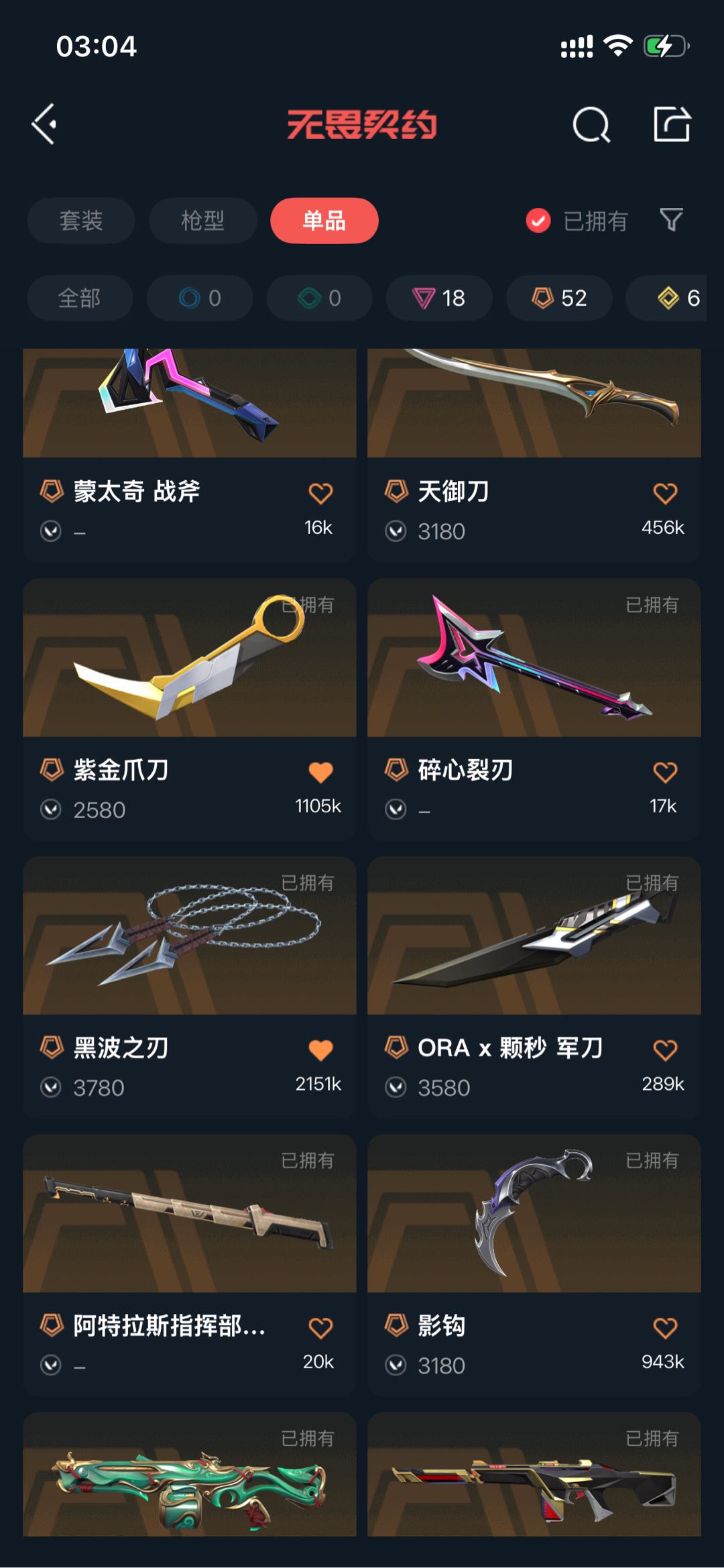Share this page with the share icon
This screenshot has height=1568, width=724.
coord(672,124)
